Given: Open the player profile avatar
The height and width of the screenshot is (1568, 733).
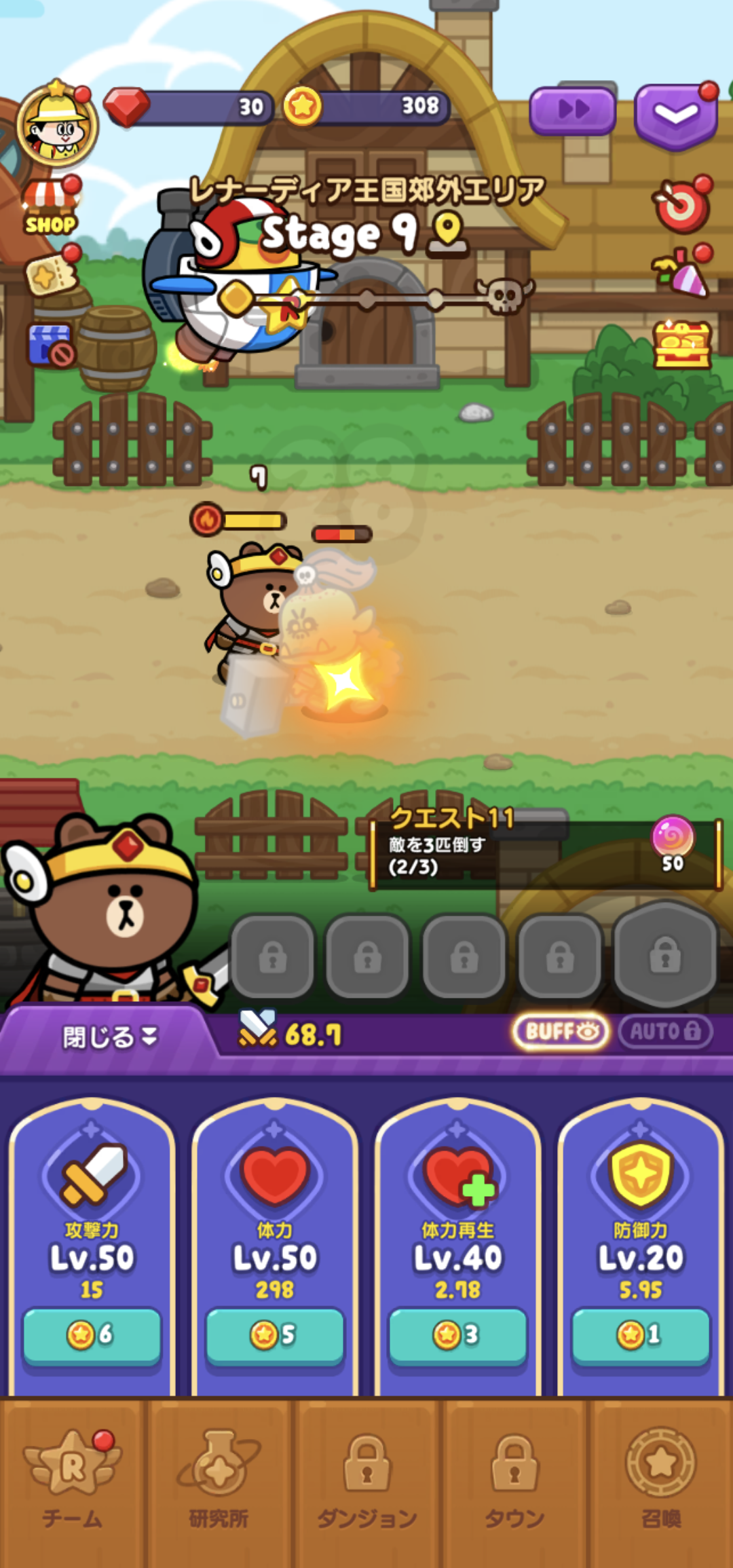Looking at the screenshot, I should tap(58, 126).
